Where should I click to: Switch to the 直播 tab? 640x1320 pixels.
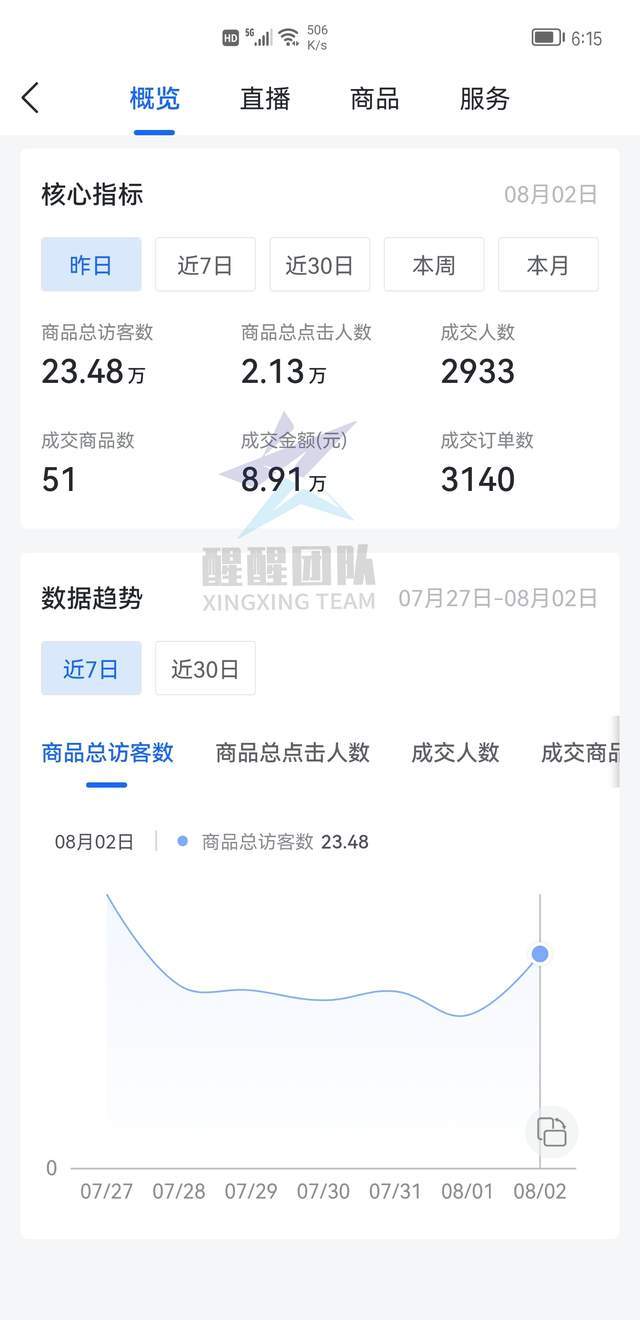pos(265,98)
